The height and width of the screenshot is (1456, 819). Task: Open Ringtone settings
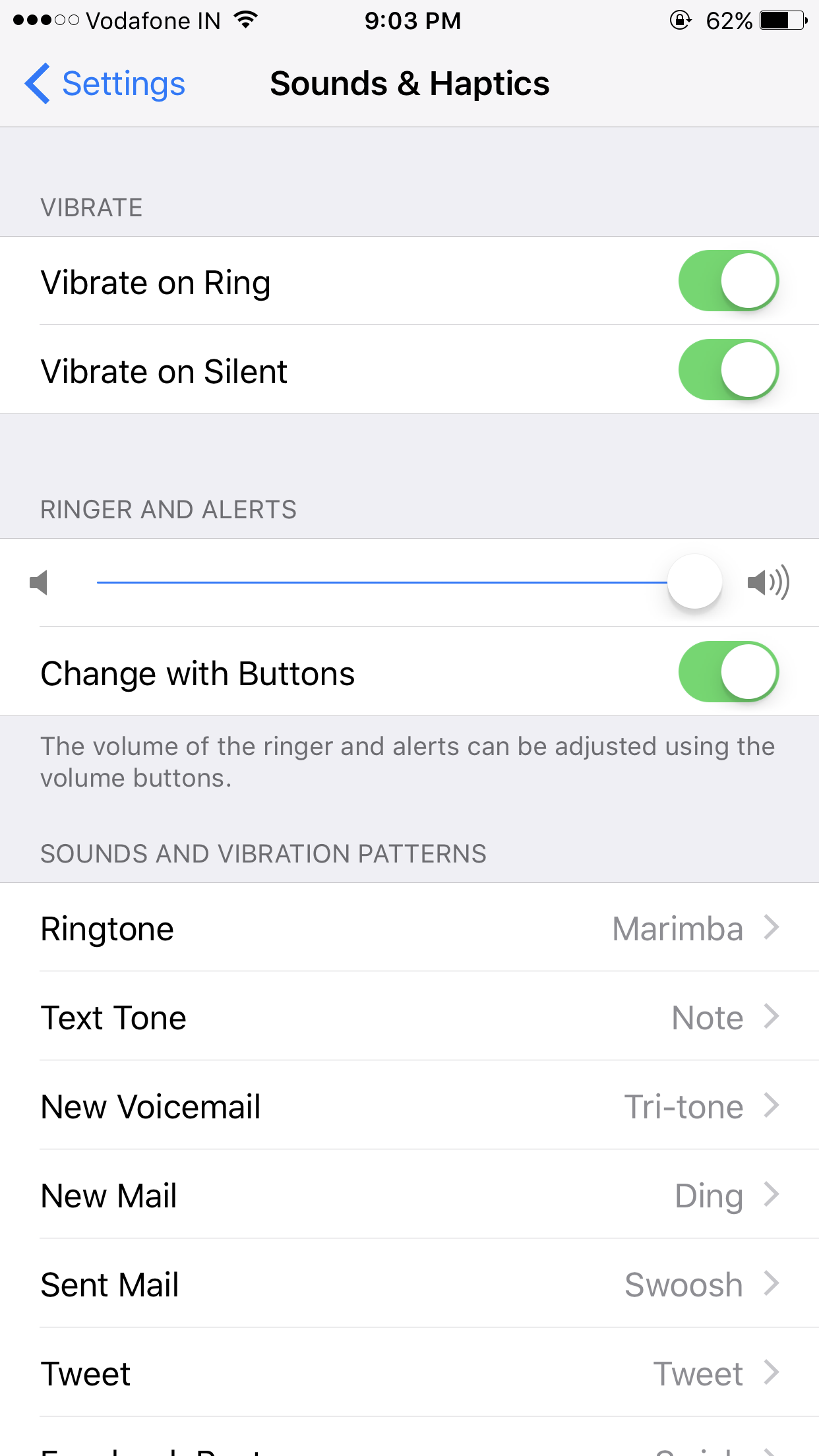click(409, 928)
